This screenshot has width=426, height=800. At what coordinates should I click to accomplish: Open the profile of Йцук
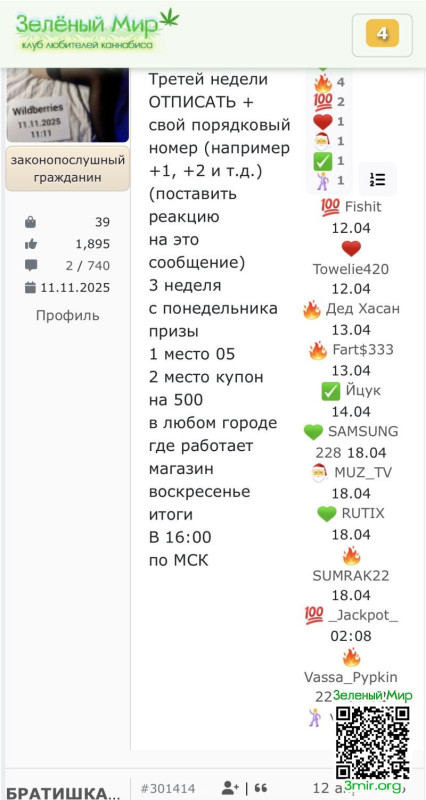(363, 391)
